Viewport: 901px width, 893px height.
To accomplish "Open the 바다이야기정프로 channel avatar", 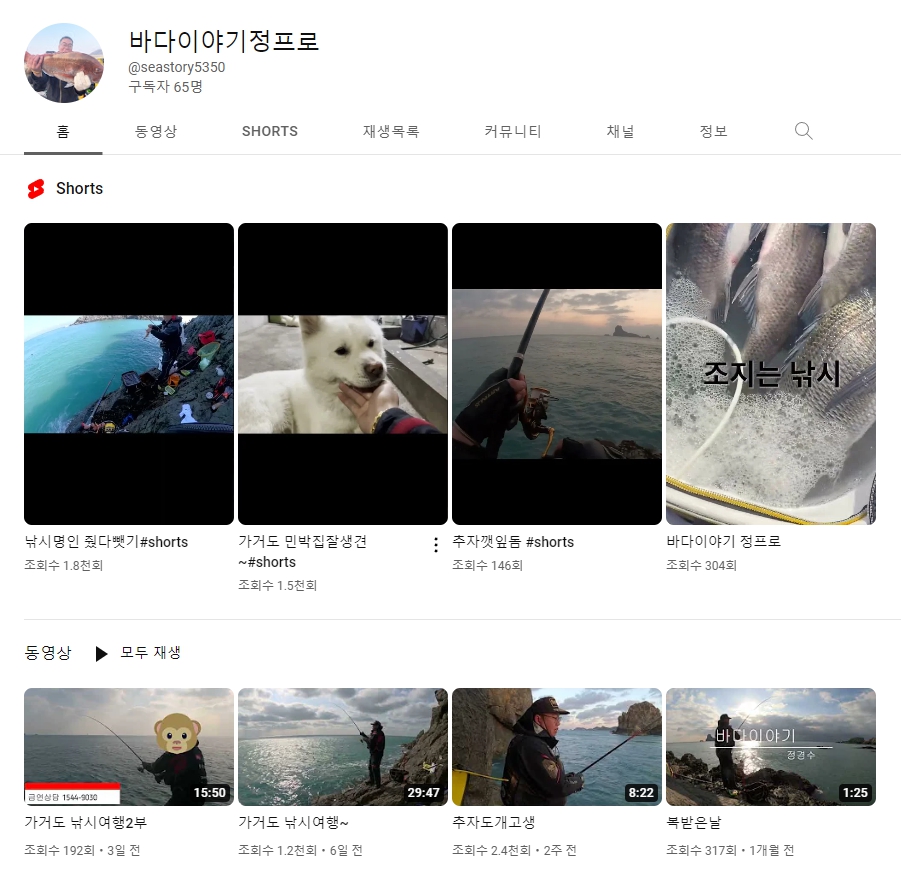I will (x=64, y=63).
